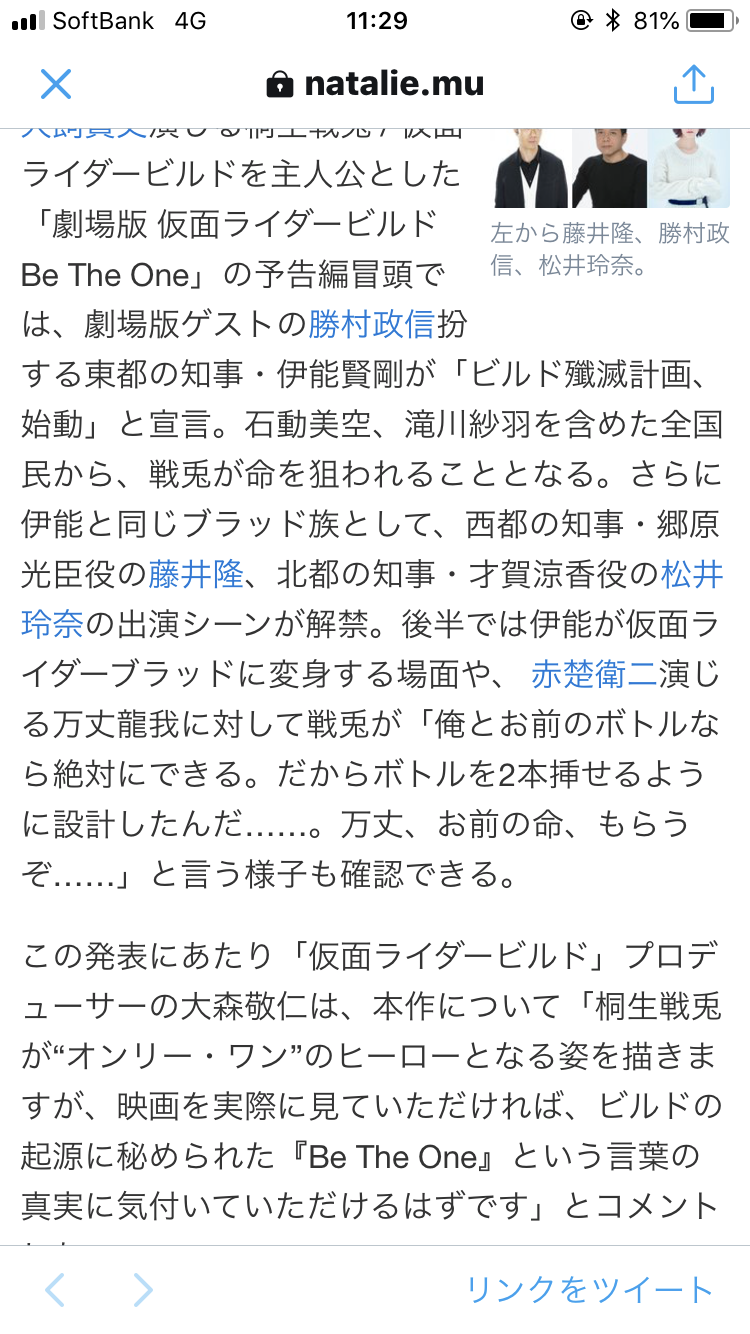
Task: Open the 赤楚衛二 link
Action: click(x=594, y=675)
